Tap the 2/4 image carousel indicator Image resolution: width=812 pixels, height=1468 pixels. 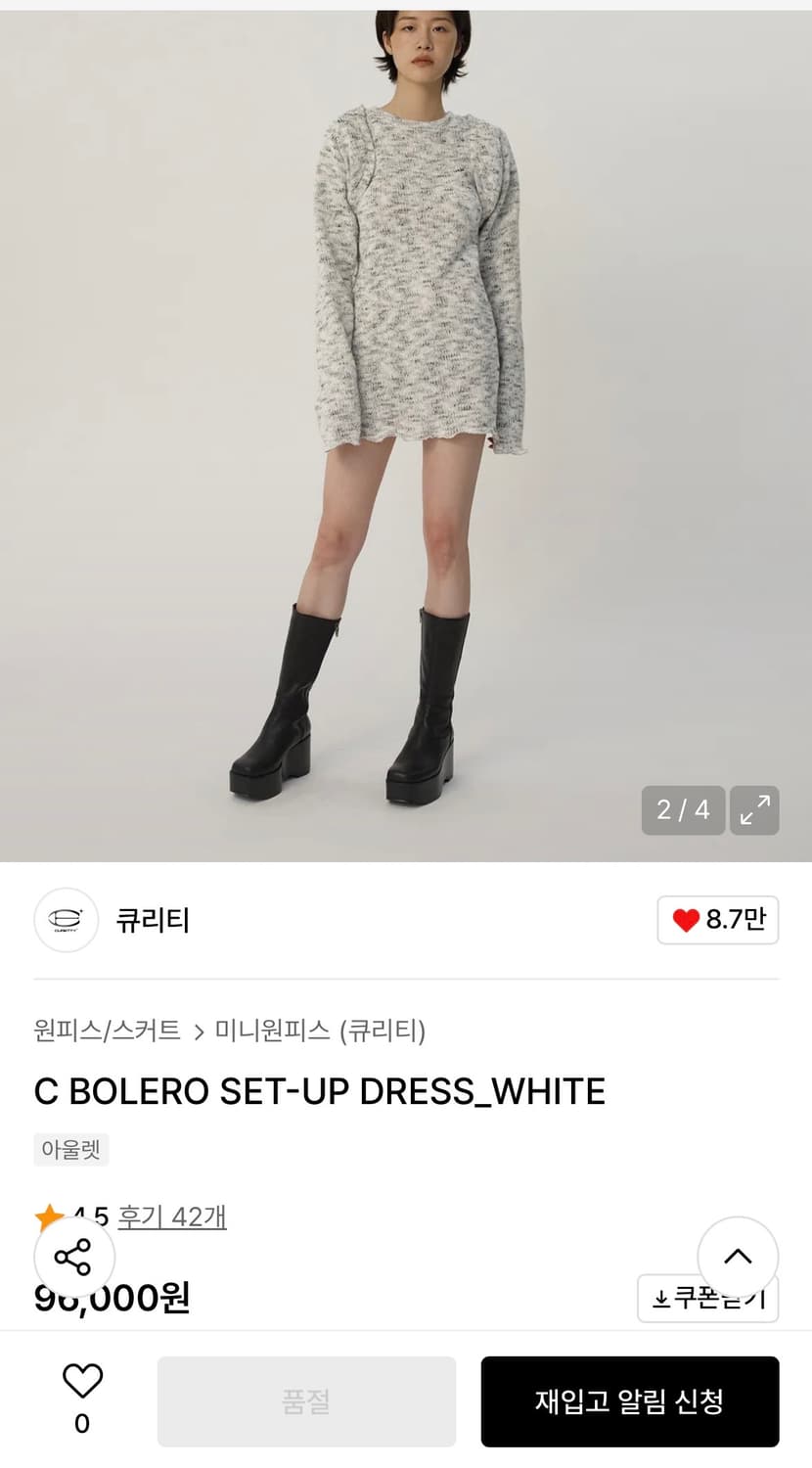[x=682, y=810]
